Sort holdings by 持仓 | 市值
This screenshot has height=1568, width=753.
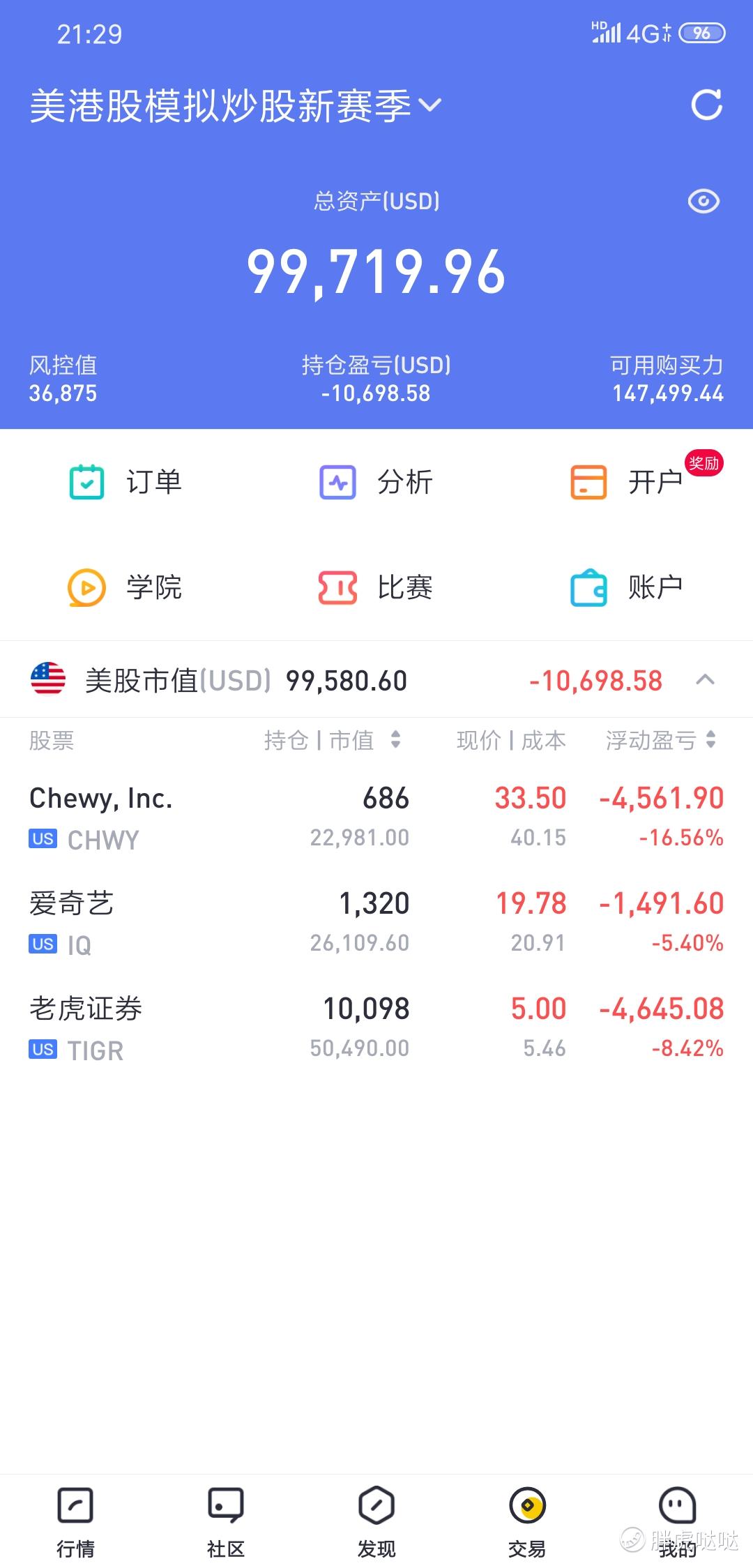(x=332, y=740)
